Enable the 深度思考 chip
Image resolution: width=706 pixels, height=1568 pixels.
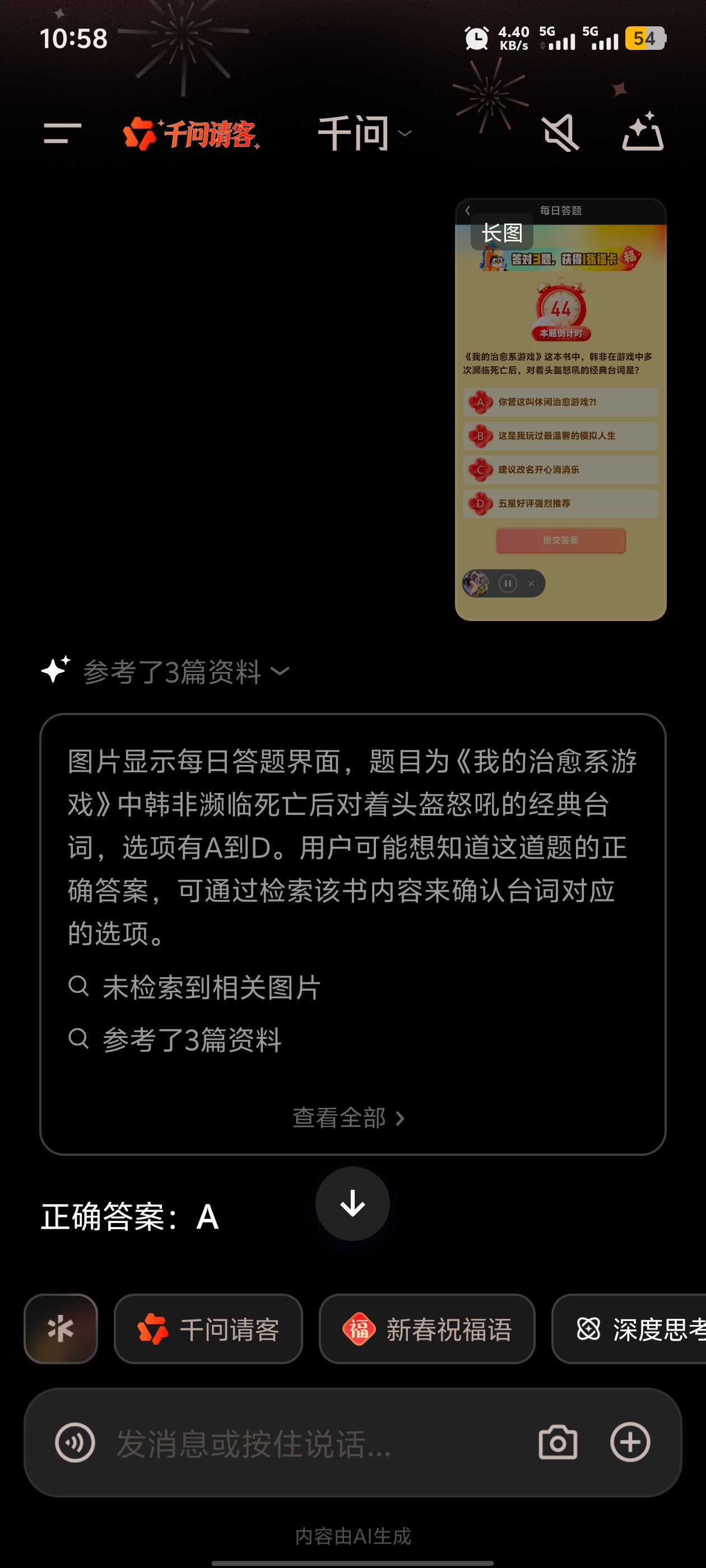pyautogui.click(x=629, y=1328)
